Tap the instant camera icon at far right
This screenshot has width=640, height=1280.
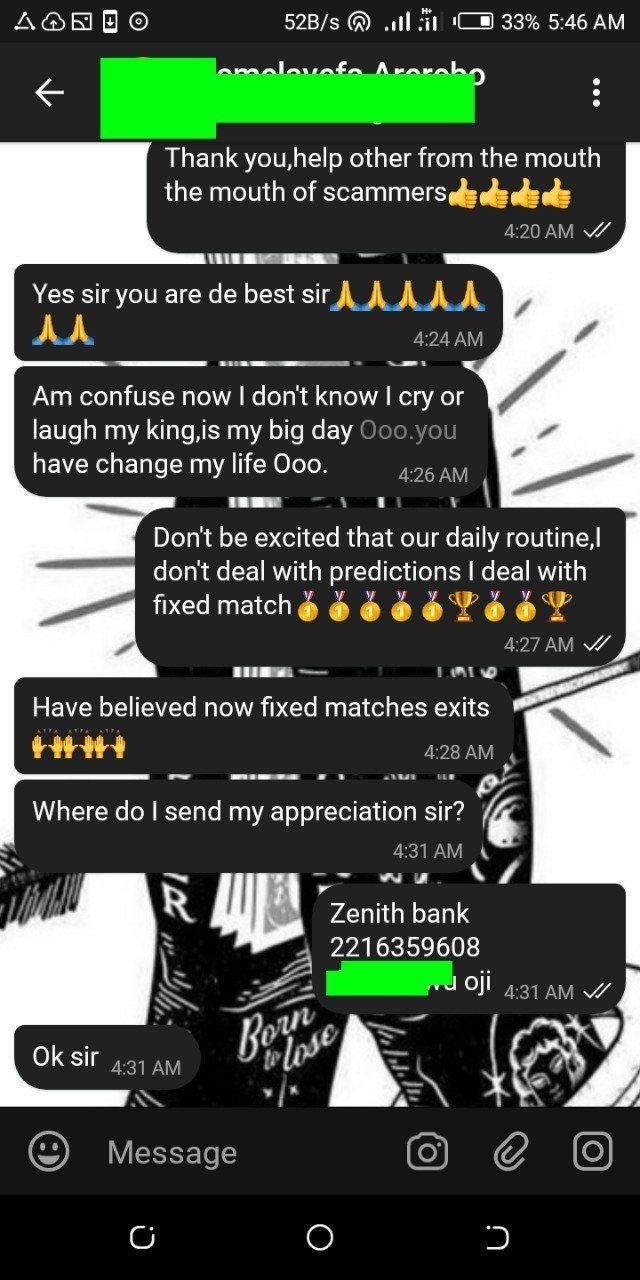(x=592, y=1151)
